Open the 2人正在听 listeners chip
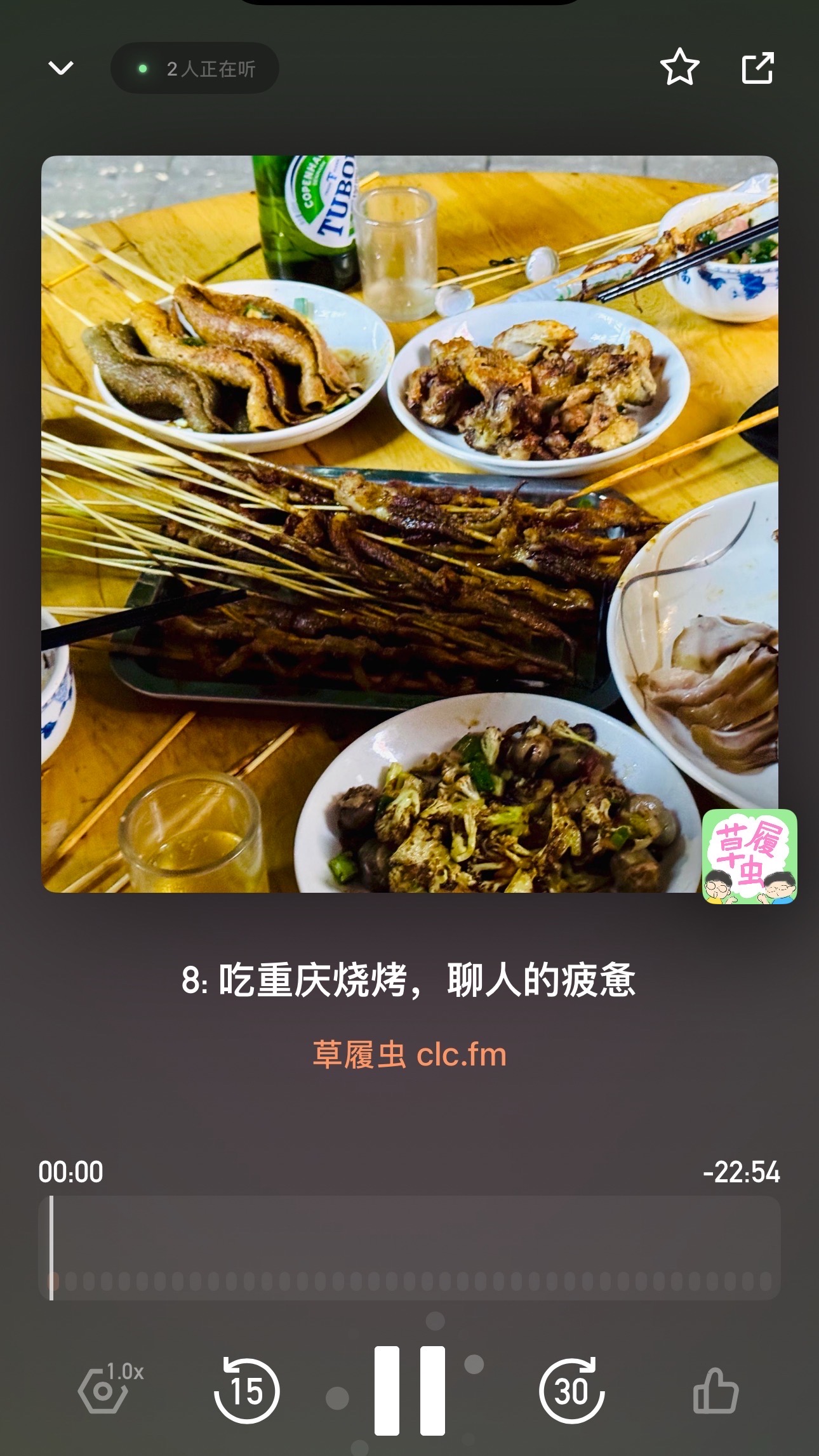 [195, 69]
